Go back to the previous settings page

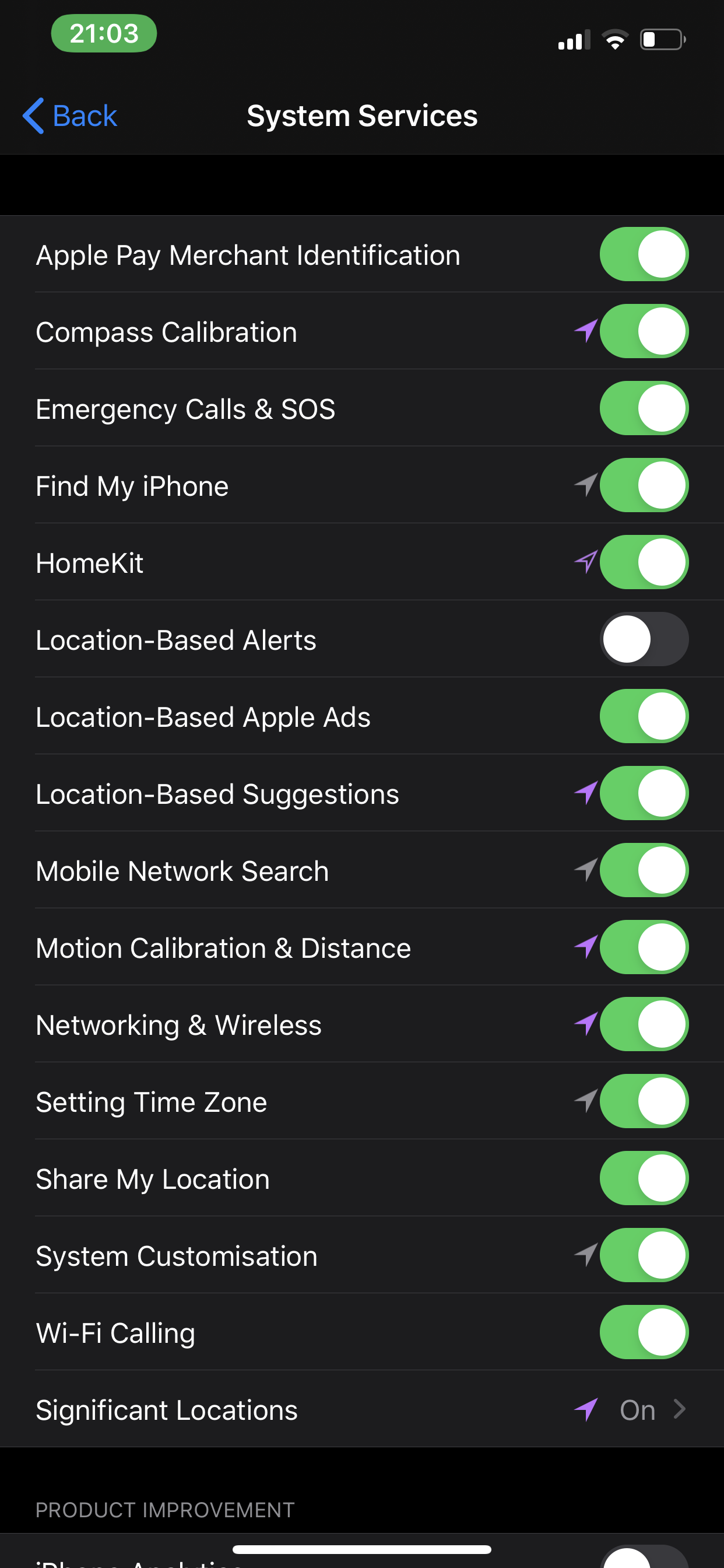coord(69,116)
